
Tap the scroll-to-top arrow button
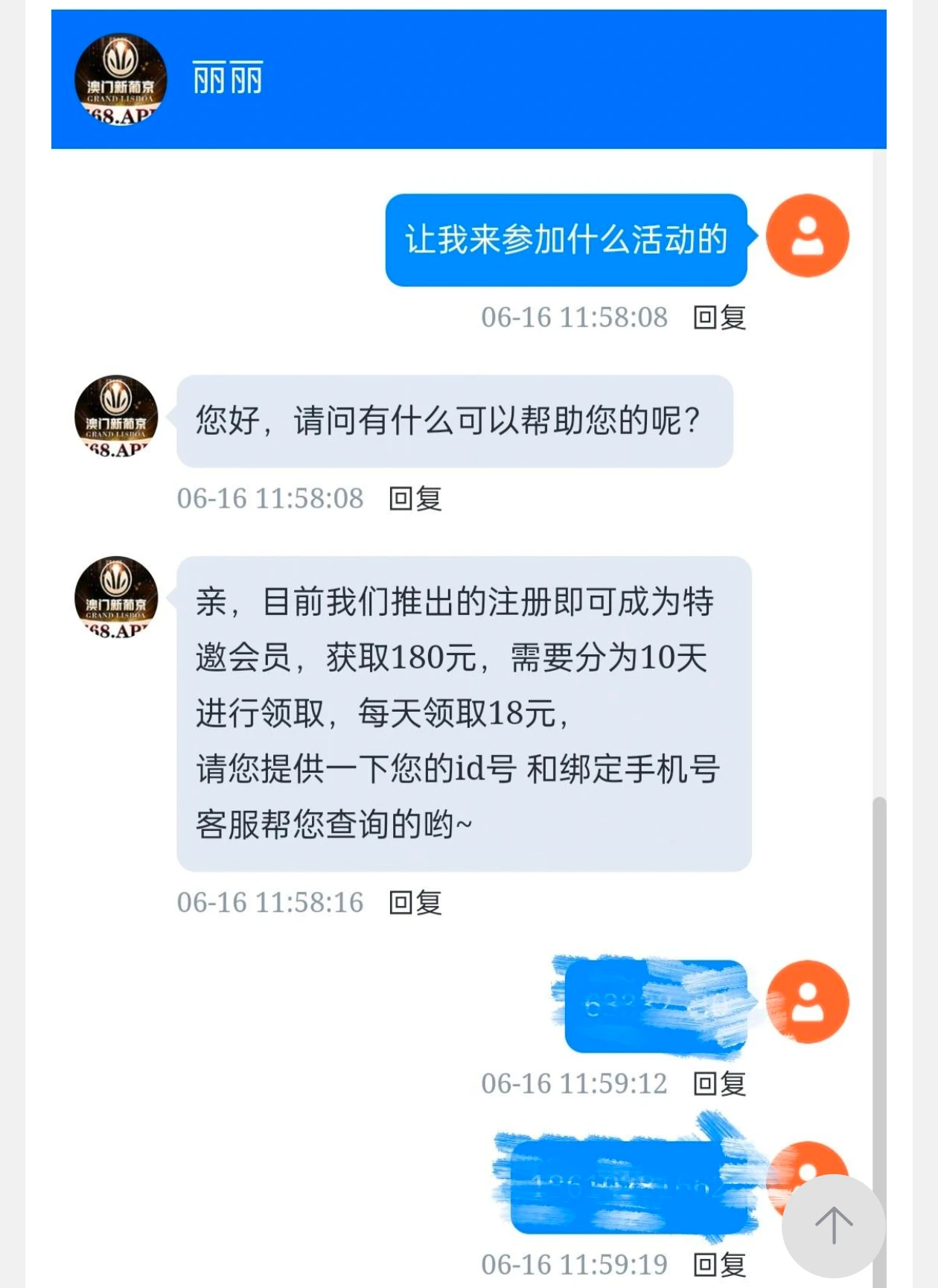tap(833, 1225)
